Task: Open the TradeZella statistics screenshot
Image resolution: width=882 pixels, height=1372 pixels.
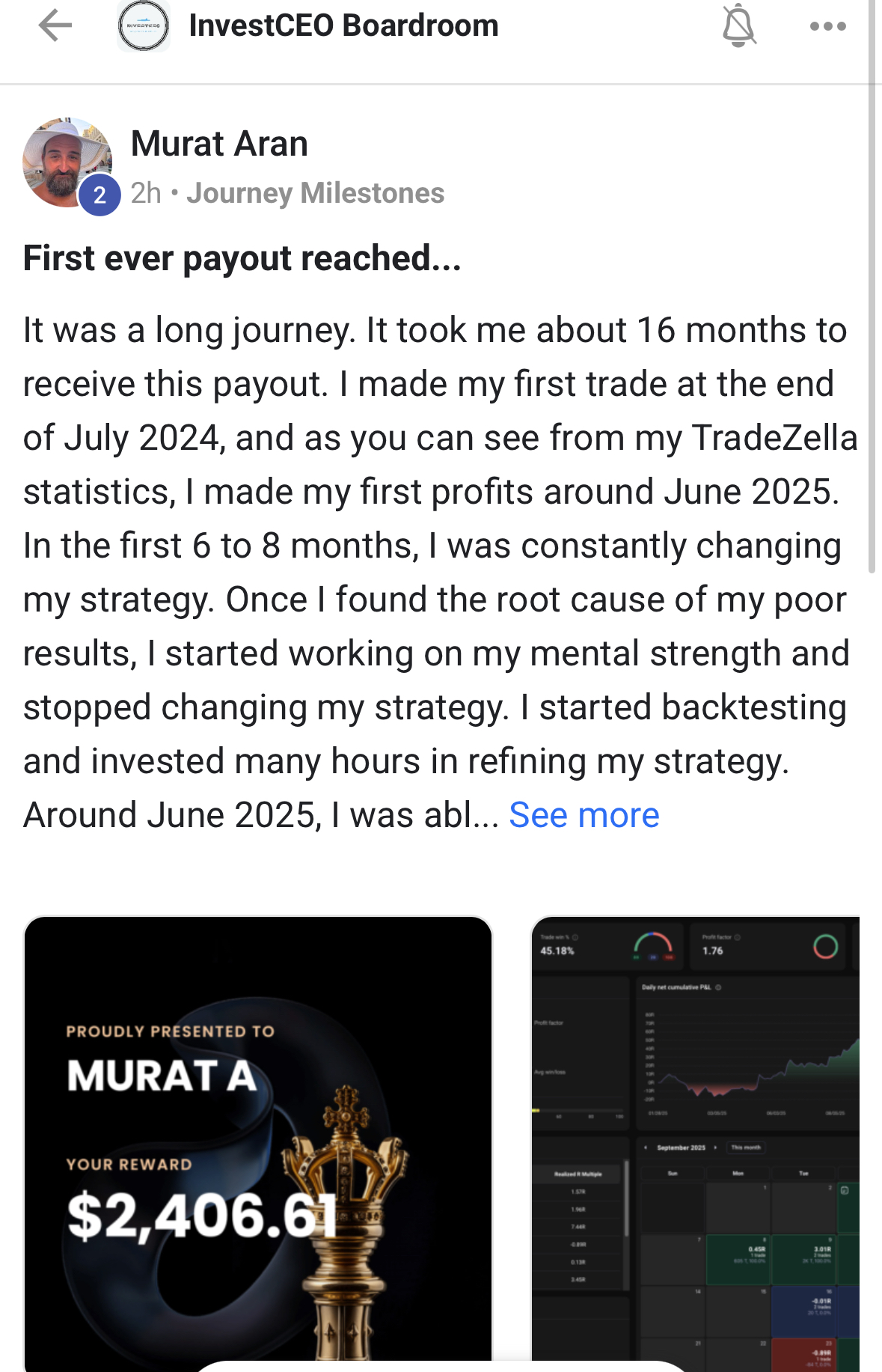Action: point(695,1138)
